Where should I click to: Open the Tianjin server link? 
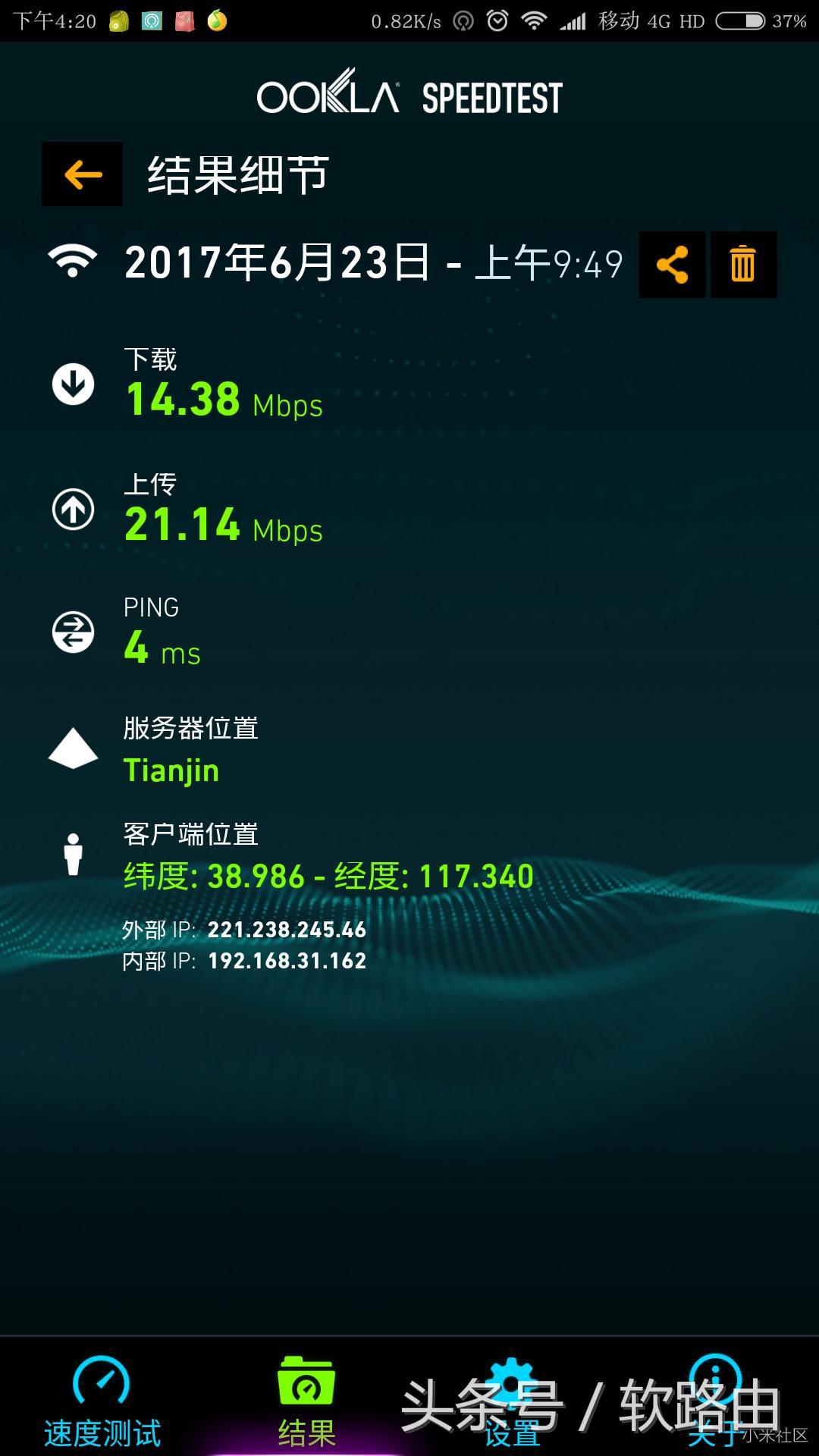171,770
